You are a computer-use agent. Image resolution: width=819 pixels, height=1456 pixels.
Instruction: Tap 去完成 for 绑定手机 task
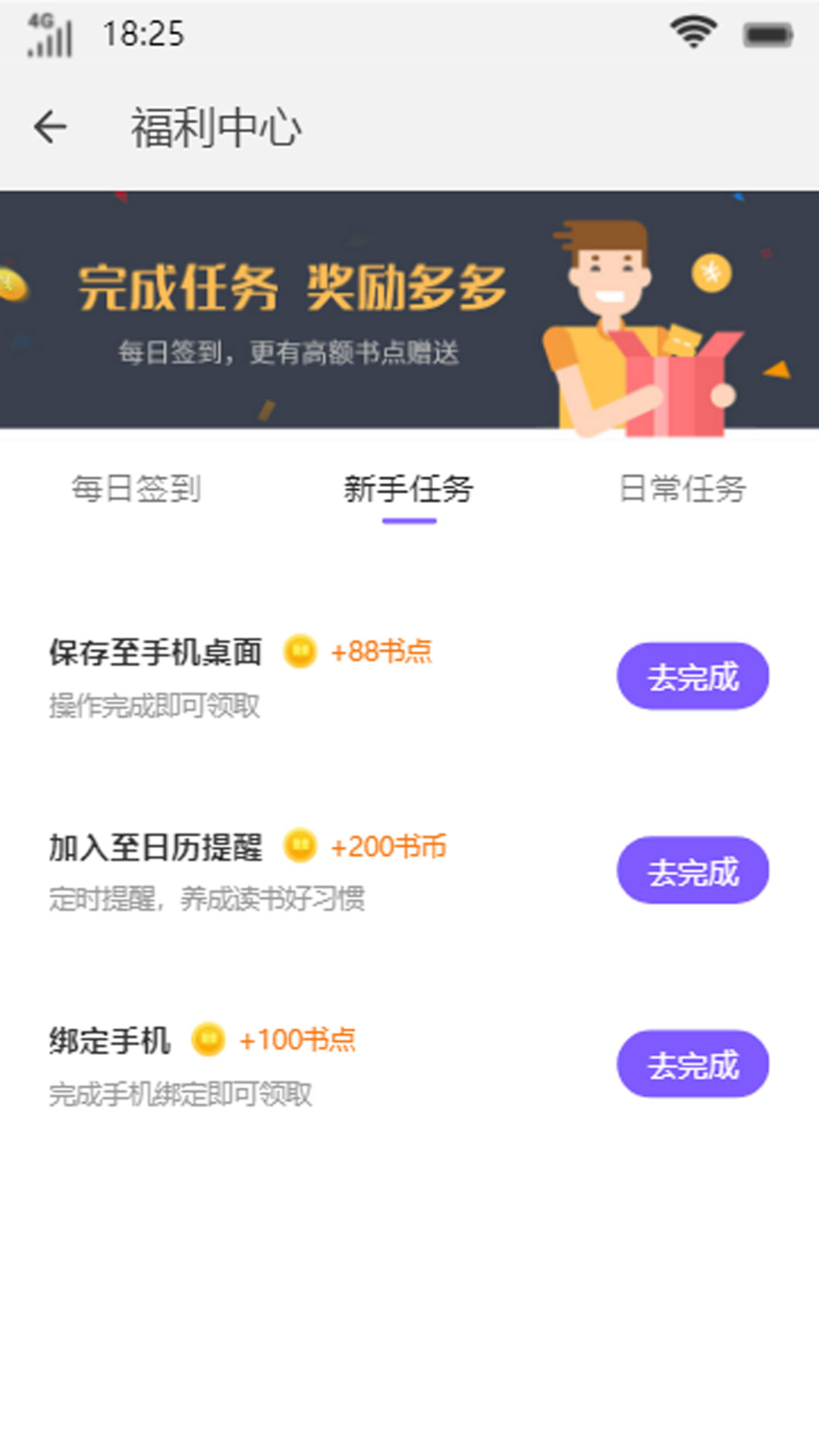pyautogui.click(x=693, y=1065)
